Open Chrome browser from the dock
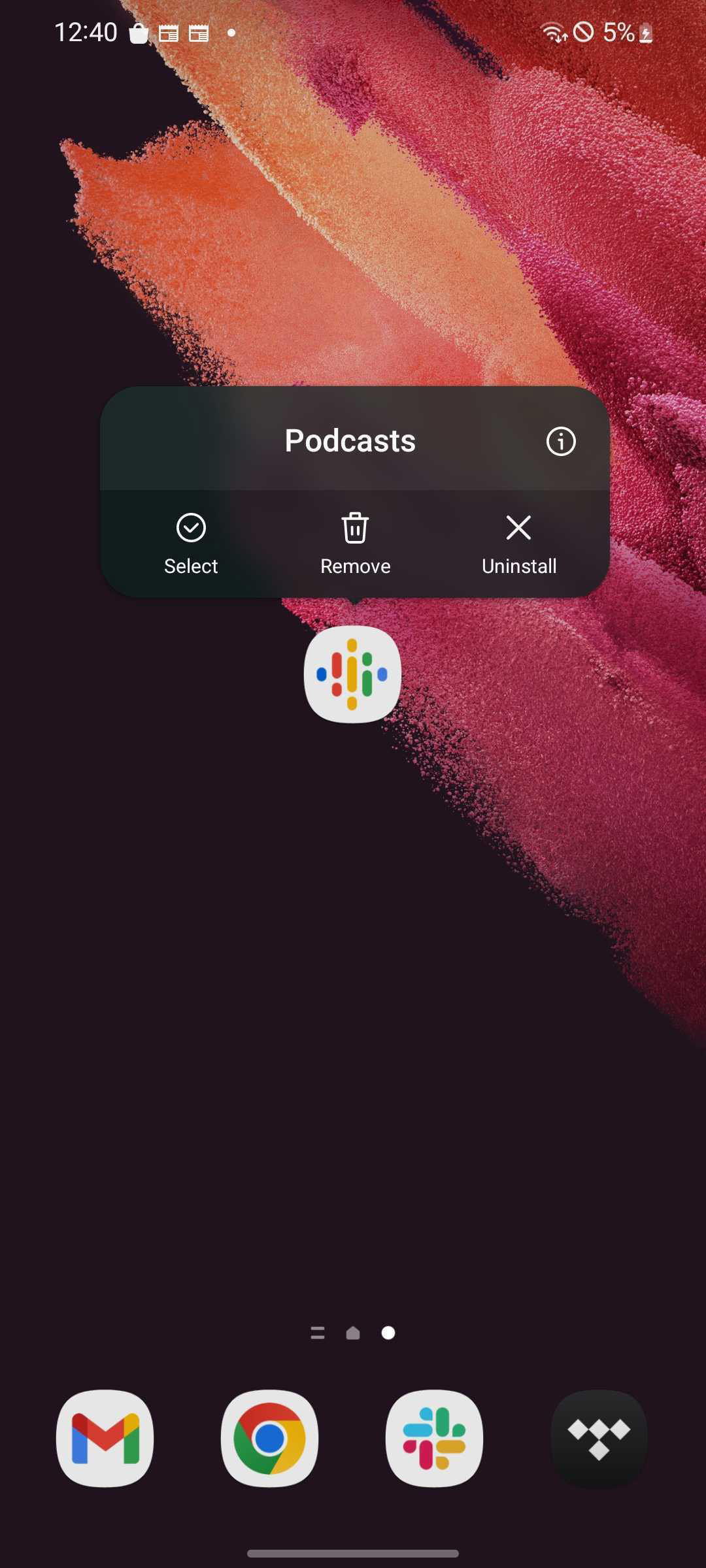706x1568 pixels. pos(269,1438)
